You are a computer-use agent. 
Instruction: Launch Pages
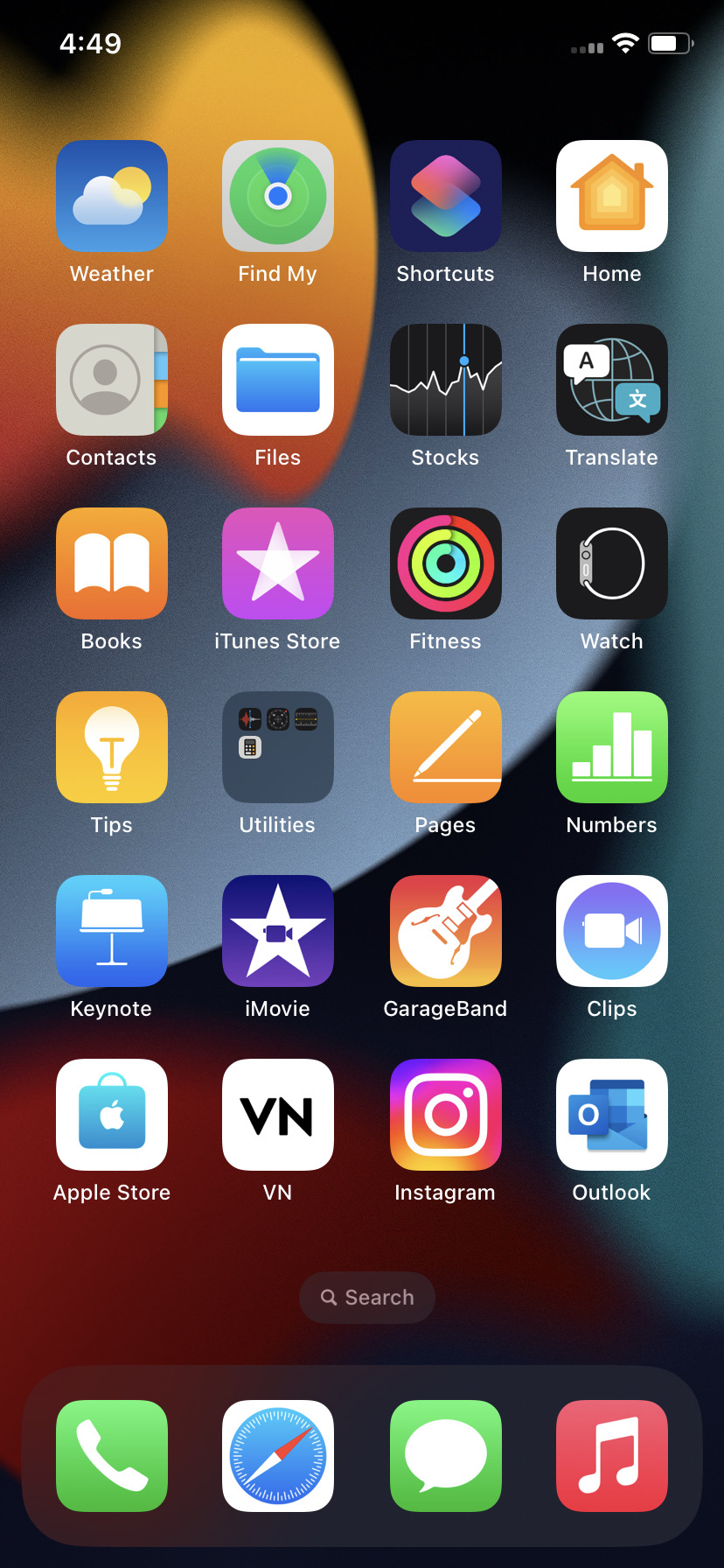[446, 747]
